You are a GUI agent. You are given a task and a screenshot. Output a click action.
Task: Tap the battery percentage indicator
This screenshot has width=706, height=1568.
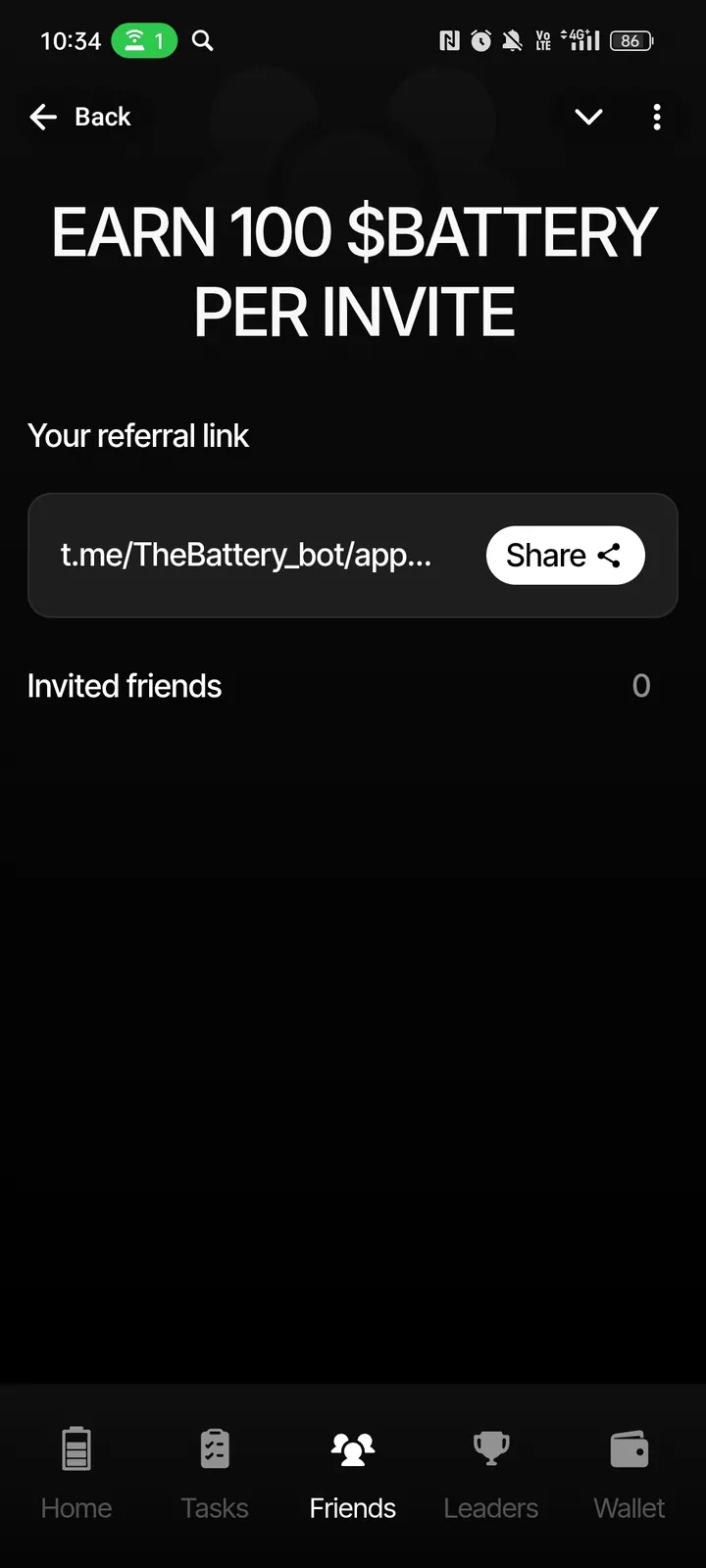(x=631, y=41)
